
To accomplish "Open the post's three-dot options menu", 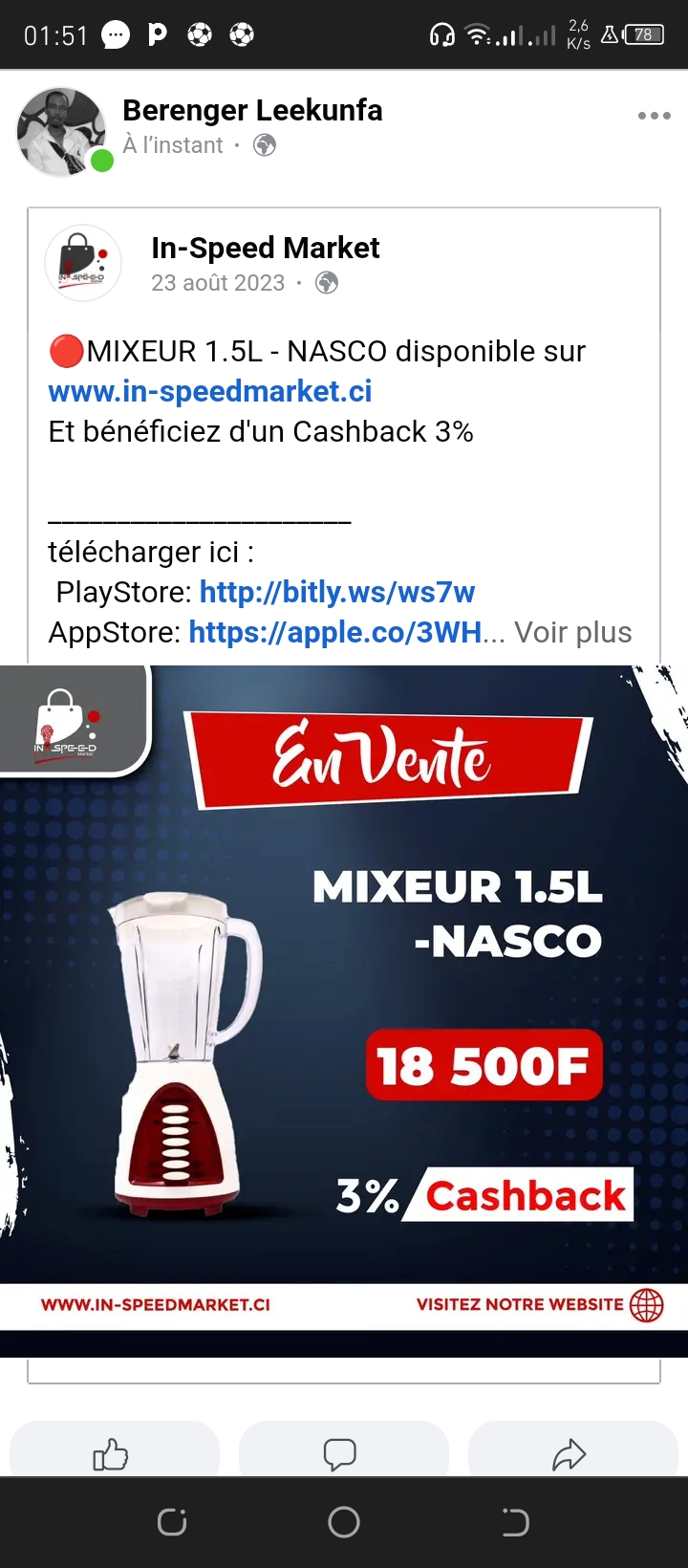I will coord(654,116).
